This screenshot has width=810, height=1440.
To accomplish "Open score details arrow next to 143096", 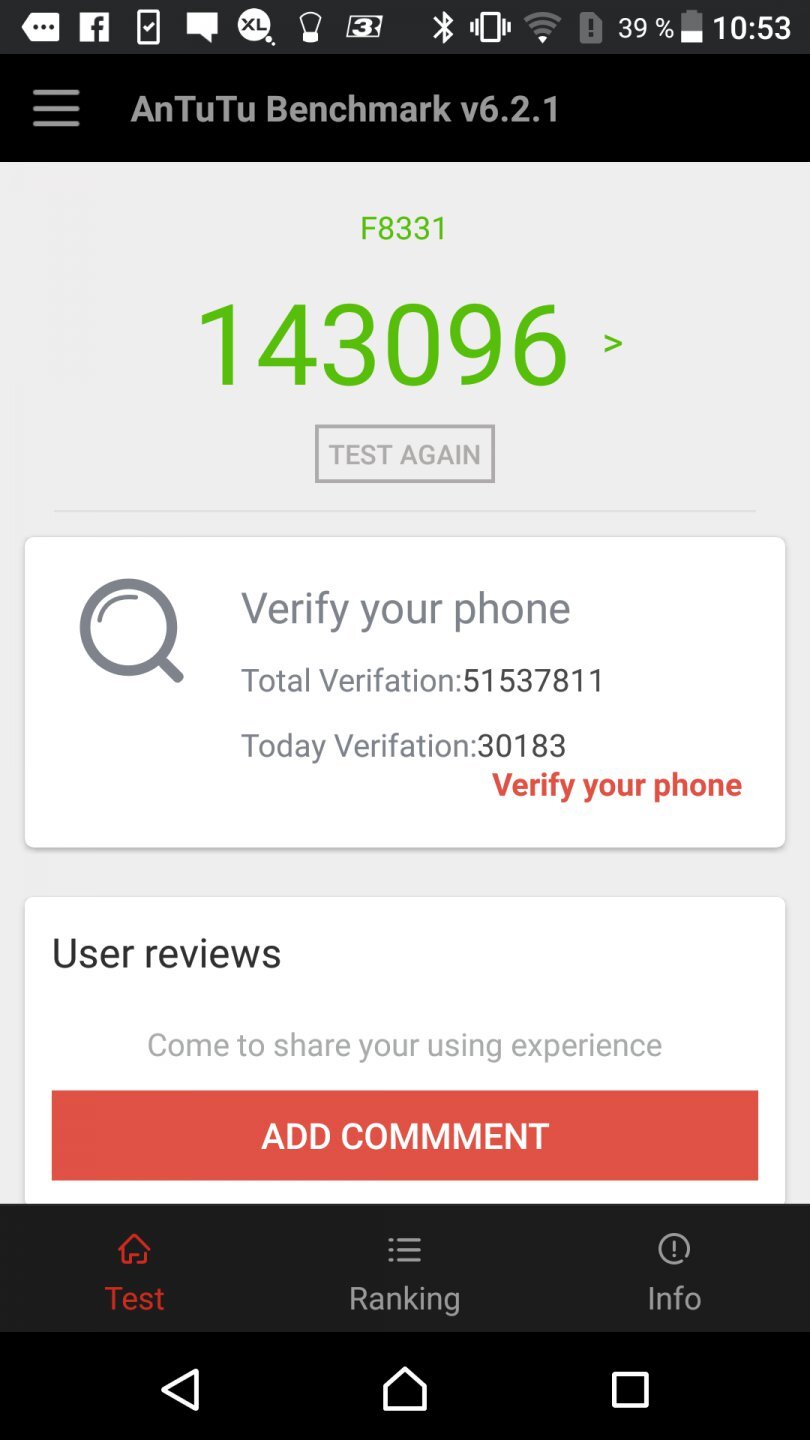I will click(x=613, y=344).
